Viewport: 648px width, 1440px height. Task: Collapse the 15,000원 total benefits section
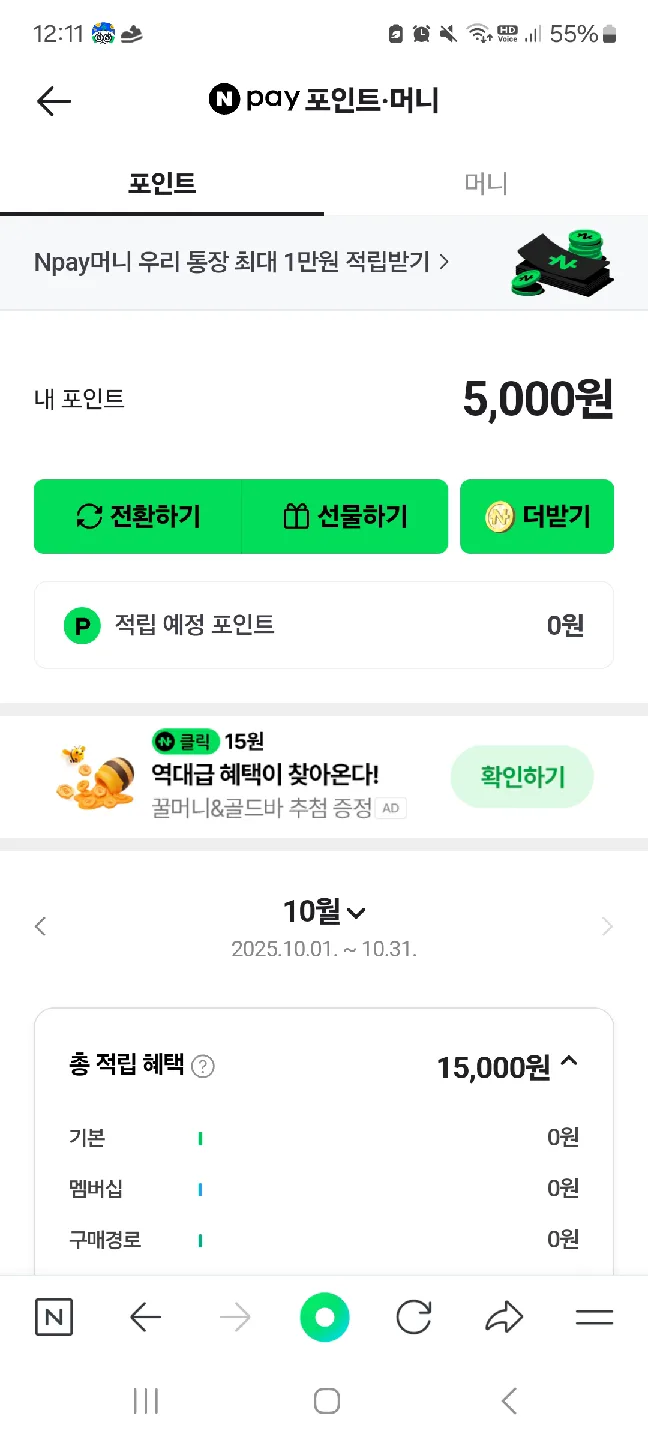point(569,1065)
